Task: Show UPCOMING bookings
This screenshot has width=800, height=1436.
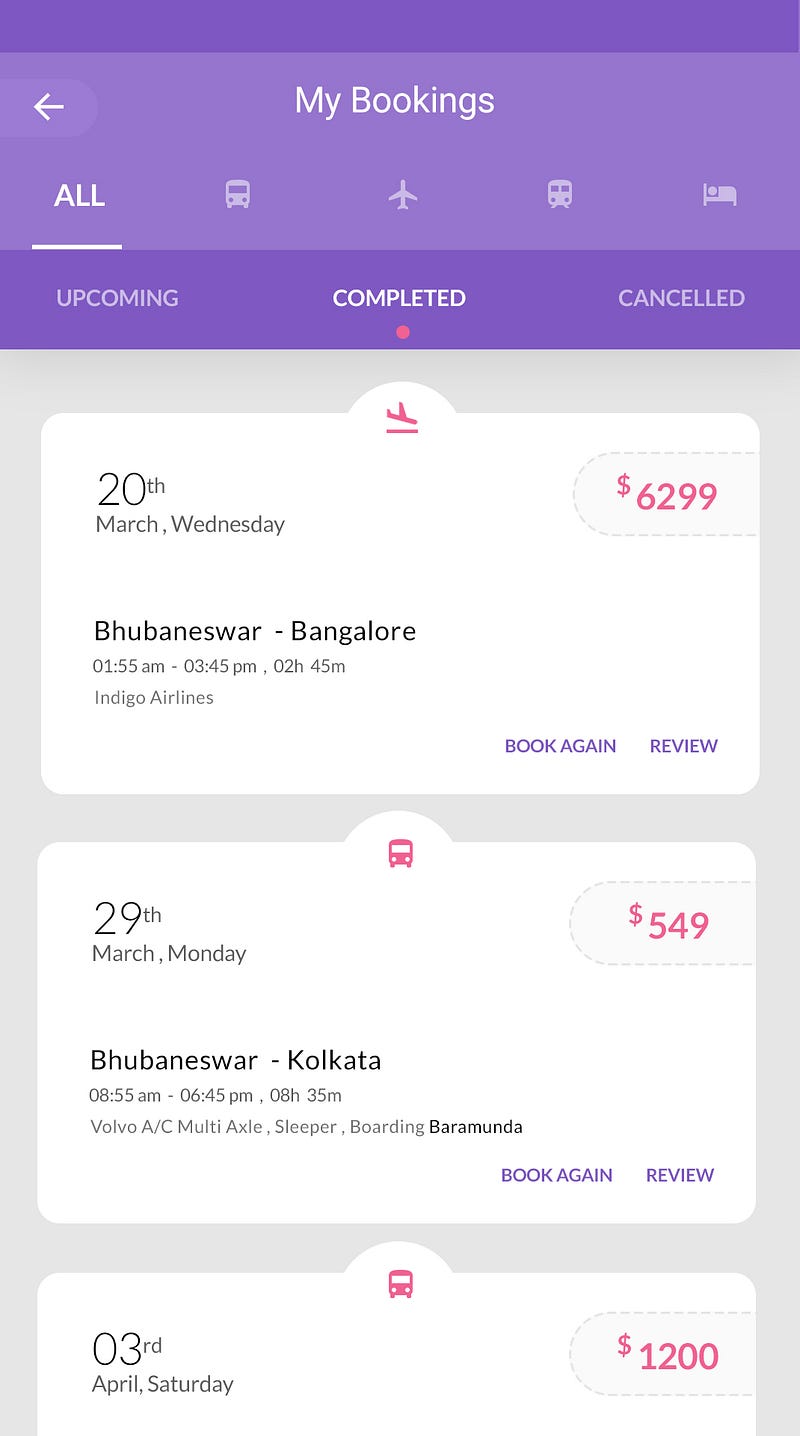Action: click(x=117, y=298)
